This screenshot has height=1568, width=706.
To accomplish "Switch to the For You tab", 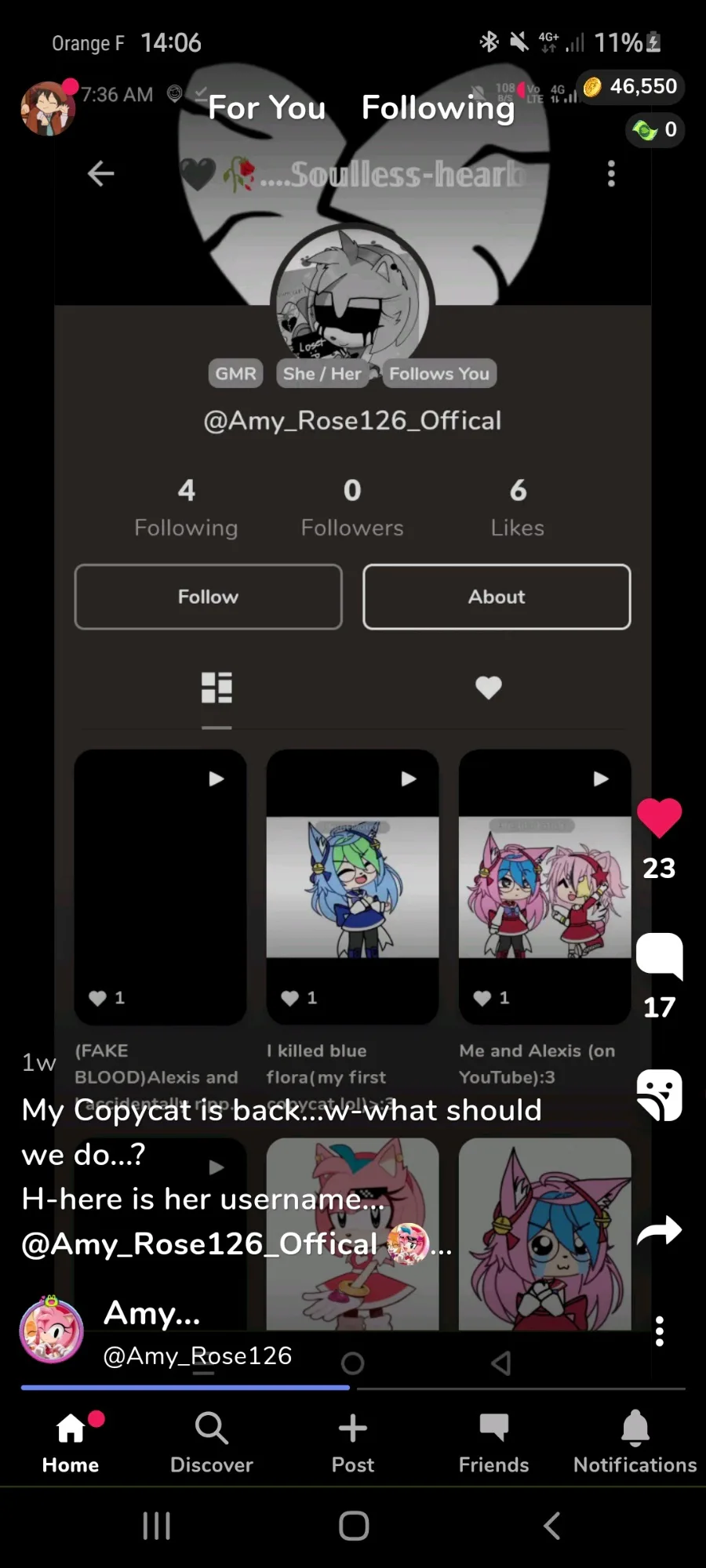I will [267, 107].
